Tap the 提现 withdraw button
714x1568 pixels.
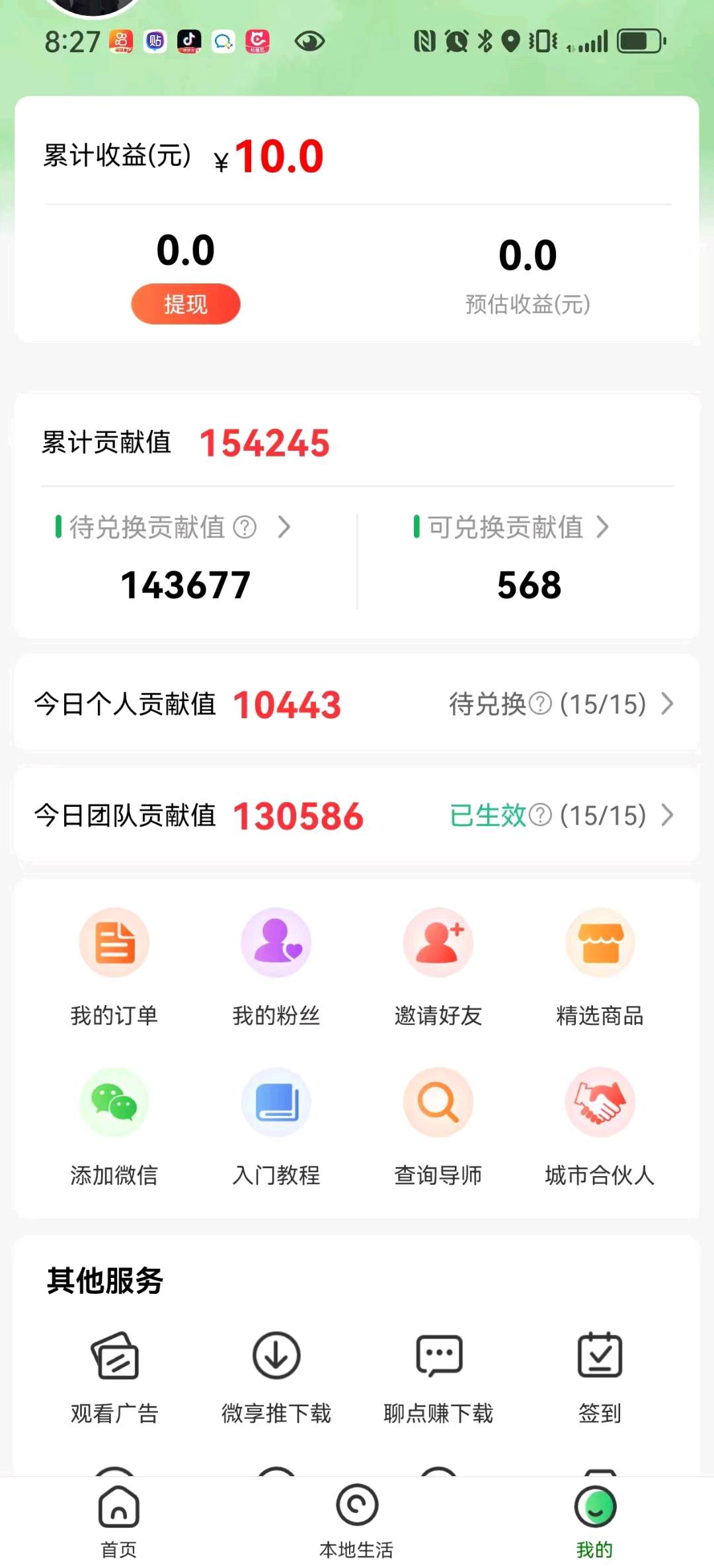186,303
